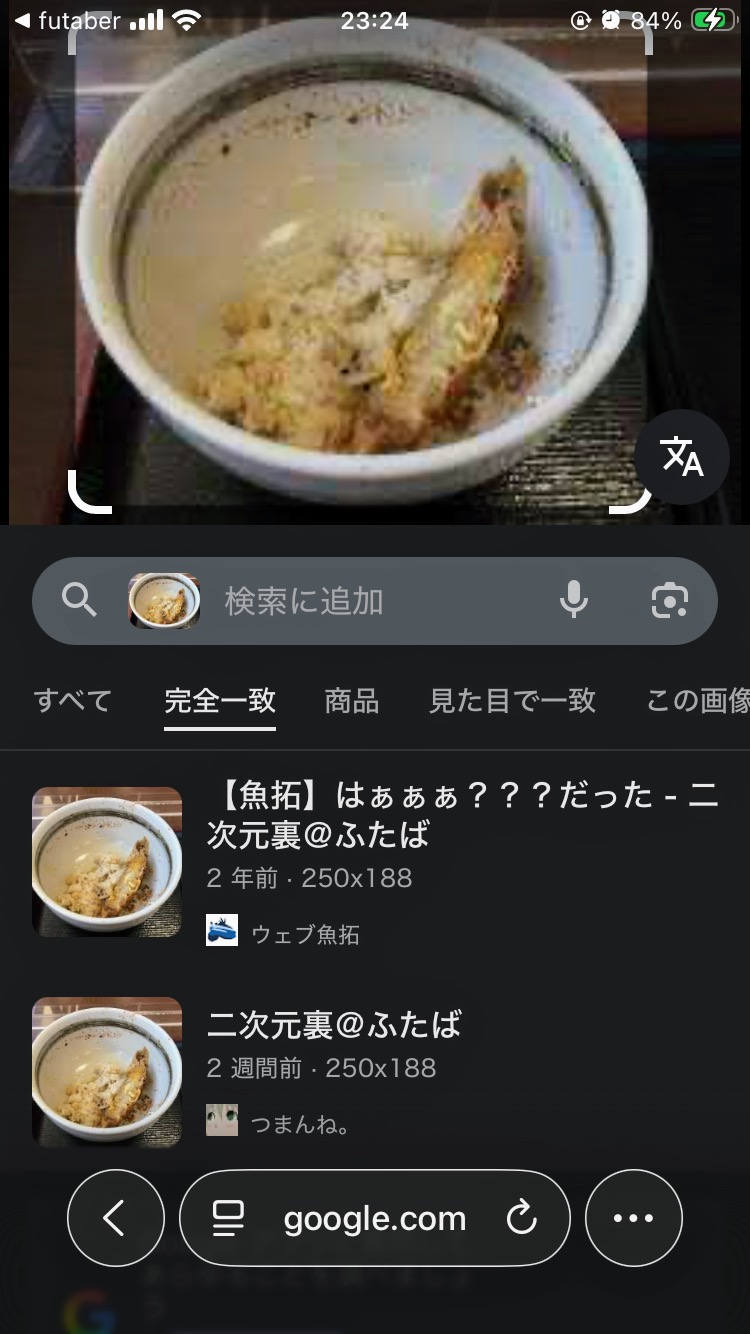Viewport: 750px width, 1334px height.
Task: Open the つまんね。 result from 2 週間前
Action: pos(334,1025)
